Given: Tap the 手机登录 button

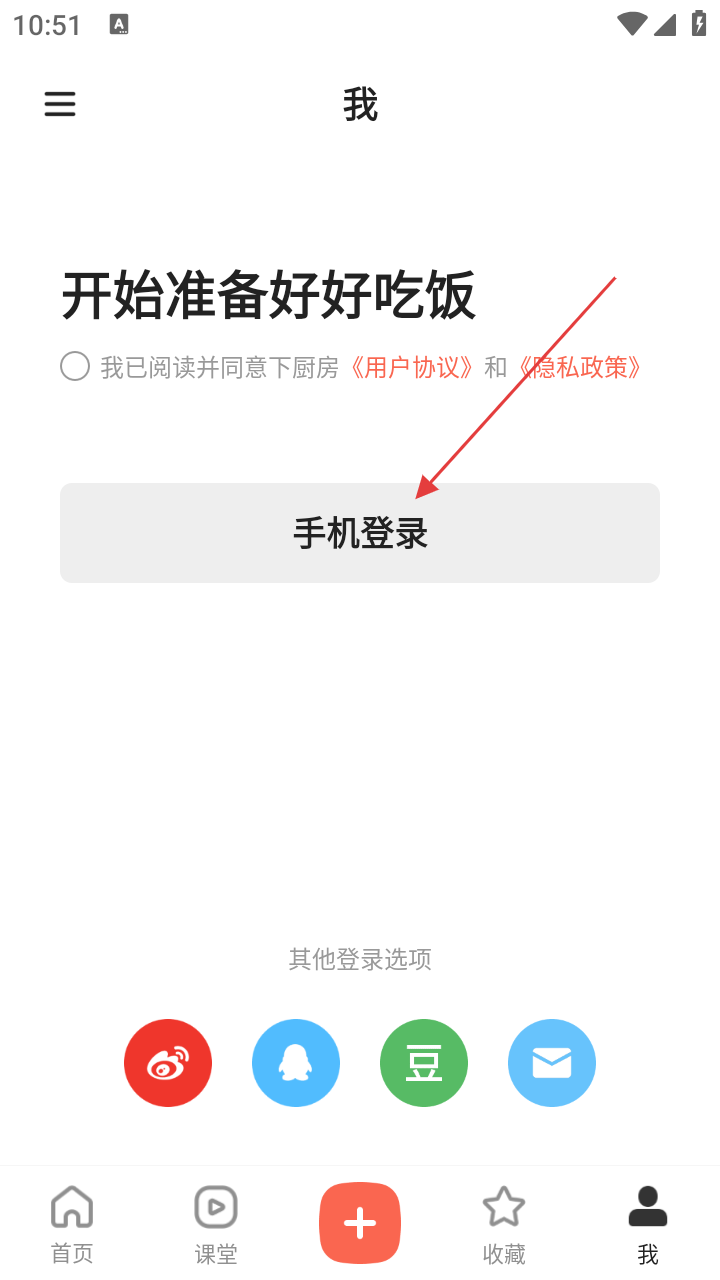Looking at the screenshot, I should (x=360, y=533).
